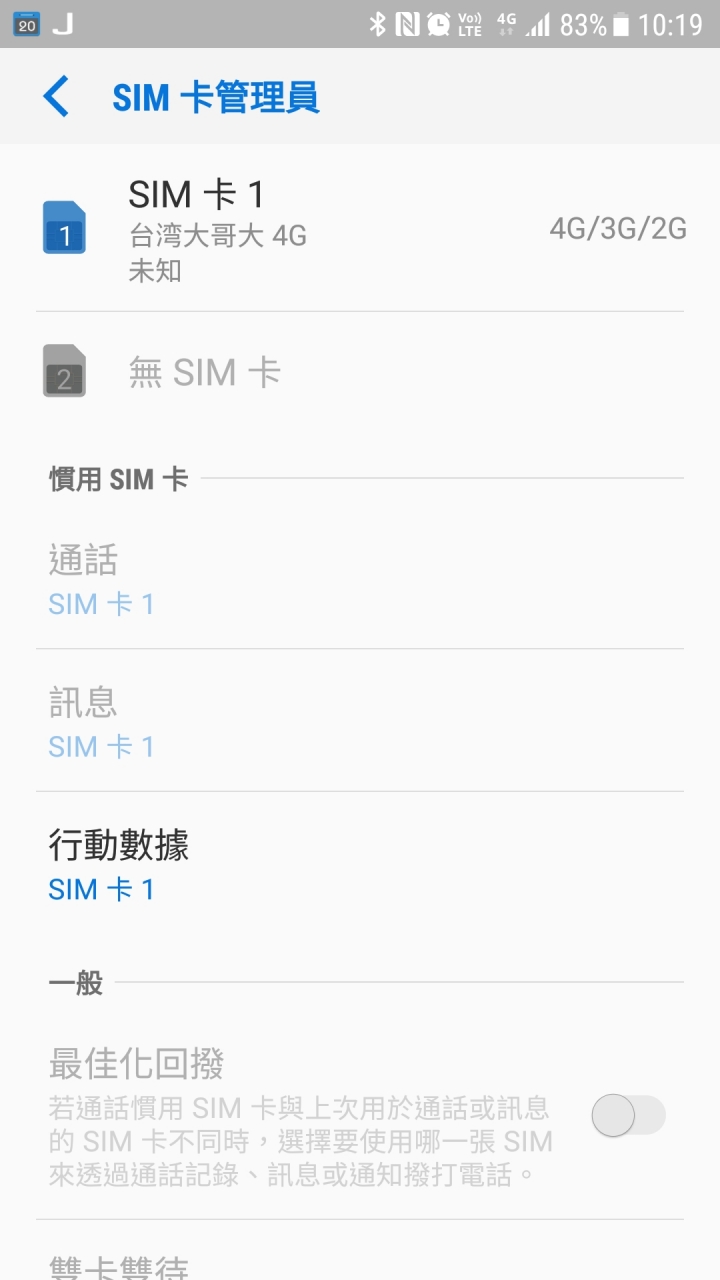
Task: Choose preferred SIM for 通話
Action: point(360,580)
